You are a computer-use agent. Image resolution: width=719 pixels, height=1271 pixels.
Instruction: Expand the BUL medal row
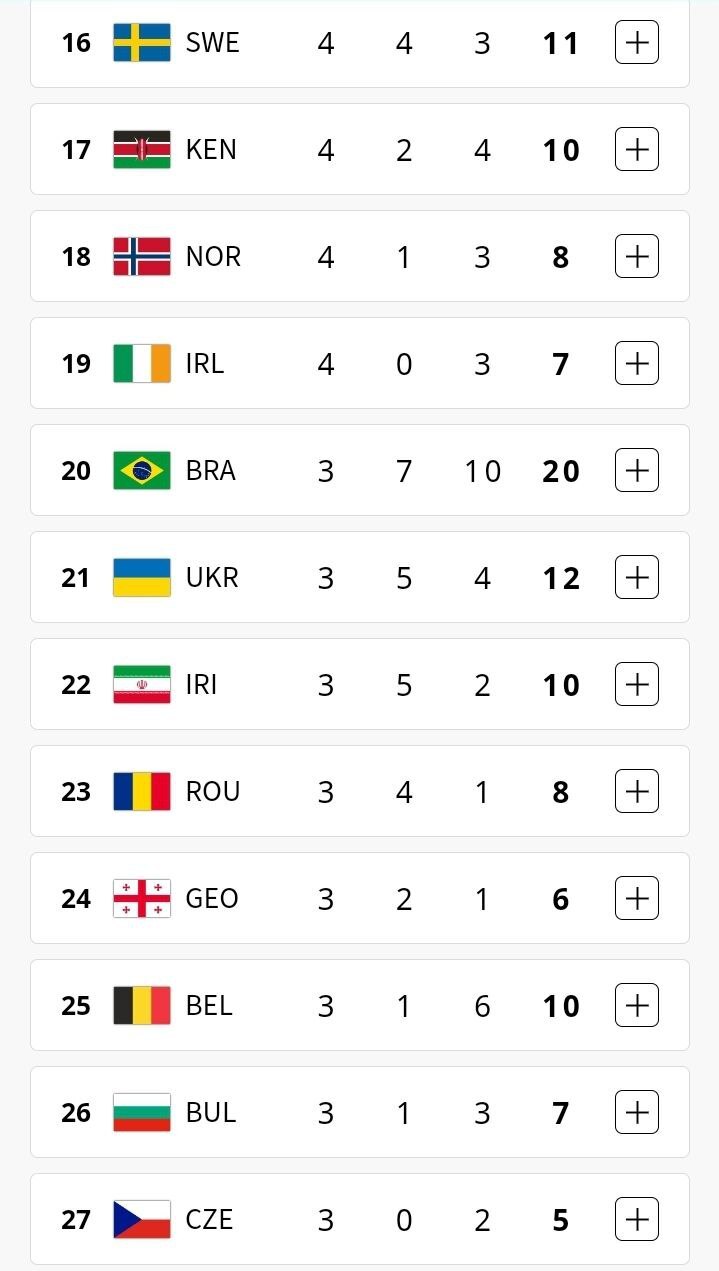click(x=637, y=1112)
